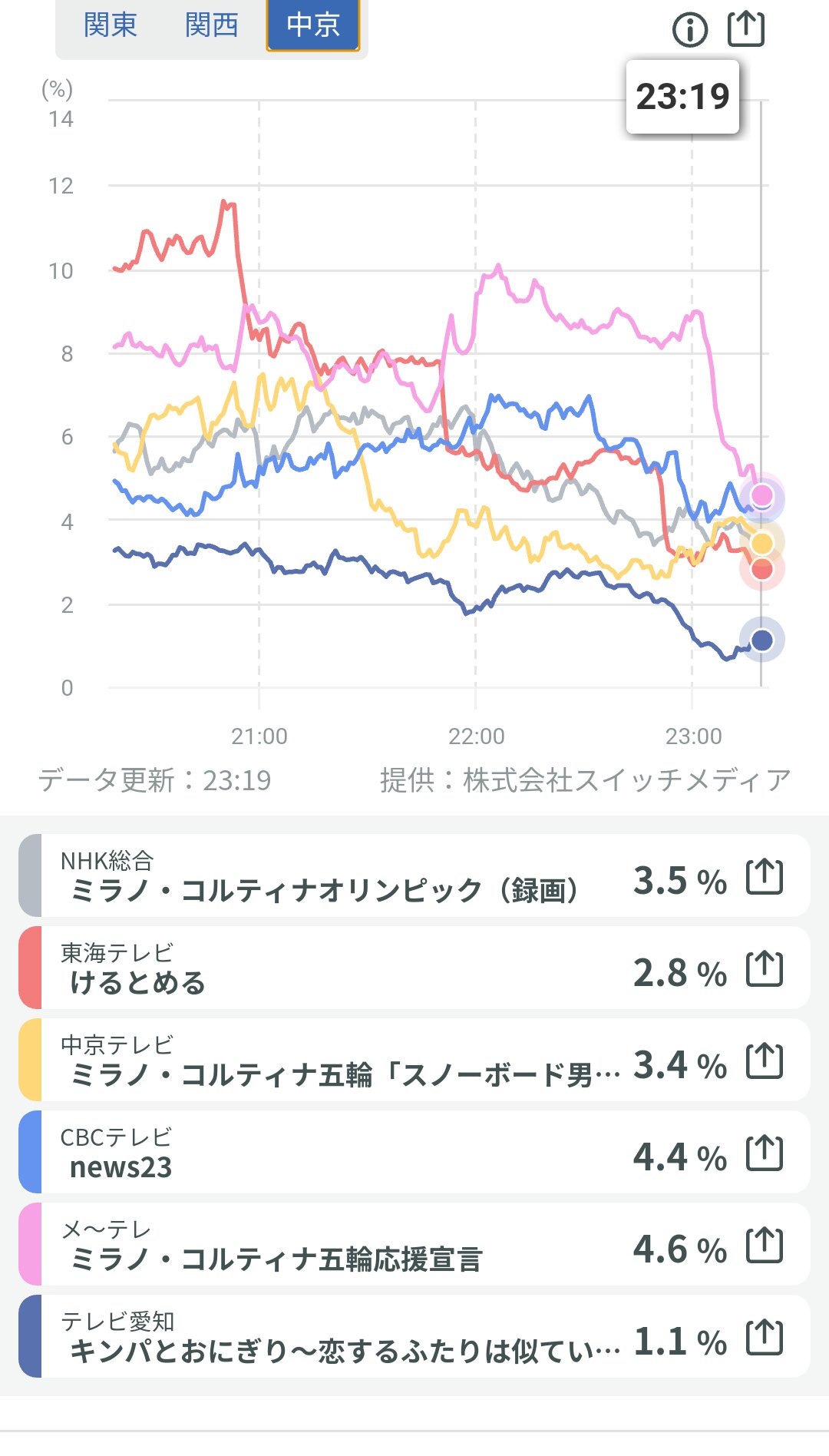829x1456 pixels.
Task: Share the 中京テレビ program rating
Action: [765, 1061]
